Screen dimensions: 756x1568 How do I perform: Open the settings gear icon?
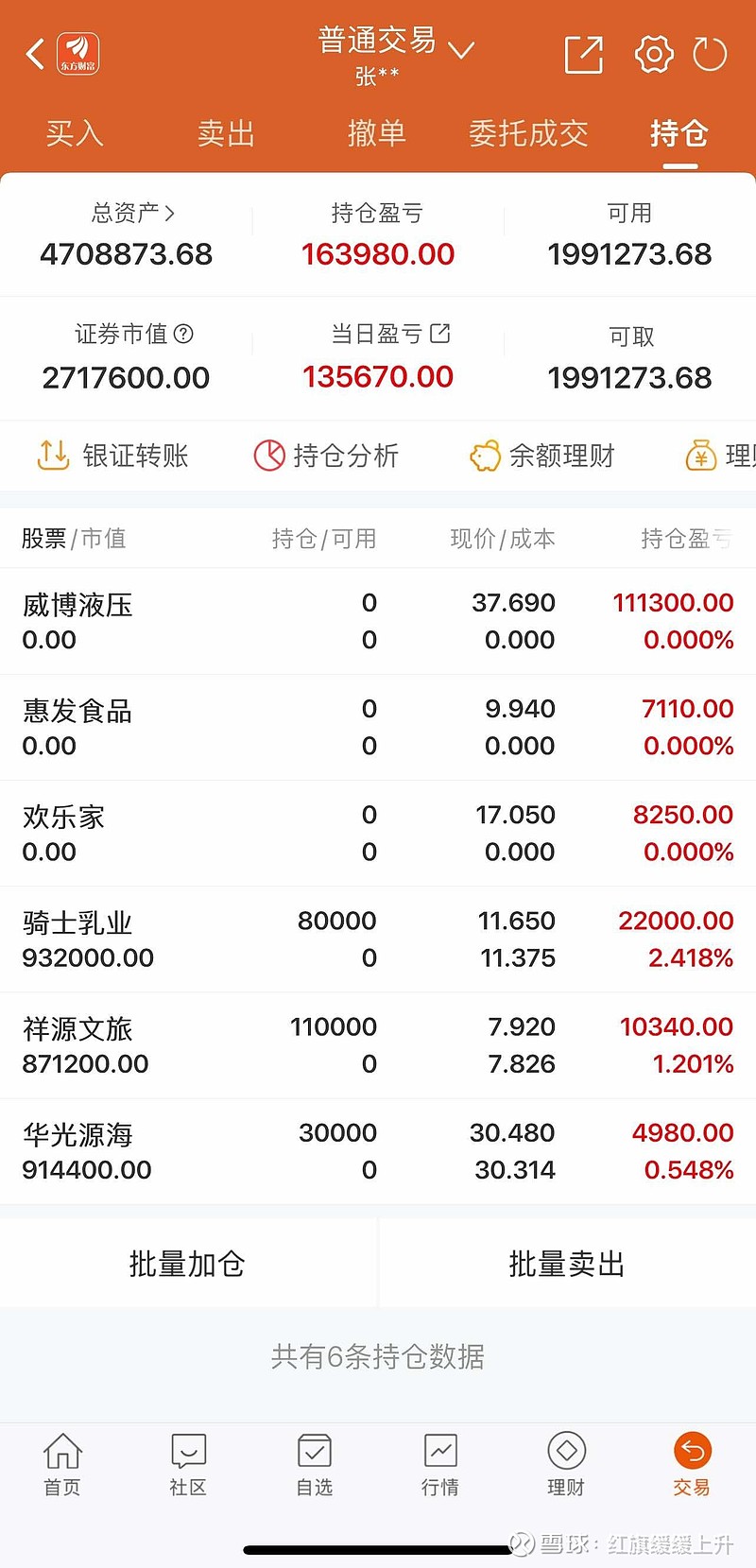click(654, 54)
